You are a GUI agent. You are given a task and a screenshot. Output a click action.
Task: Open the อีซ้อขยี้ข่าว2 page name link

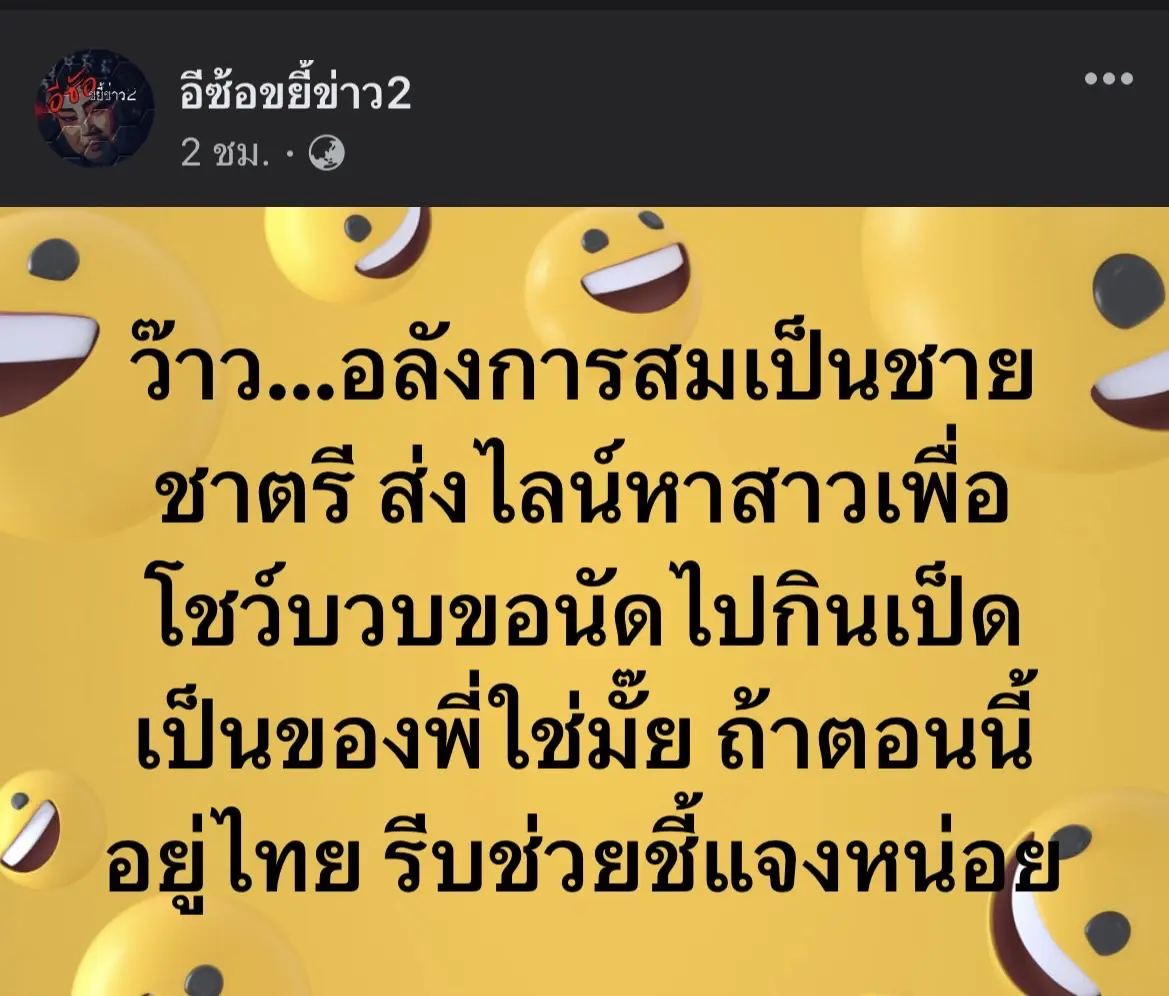point(296,95)
